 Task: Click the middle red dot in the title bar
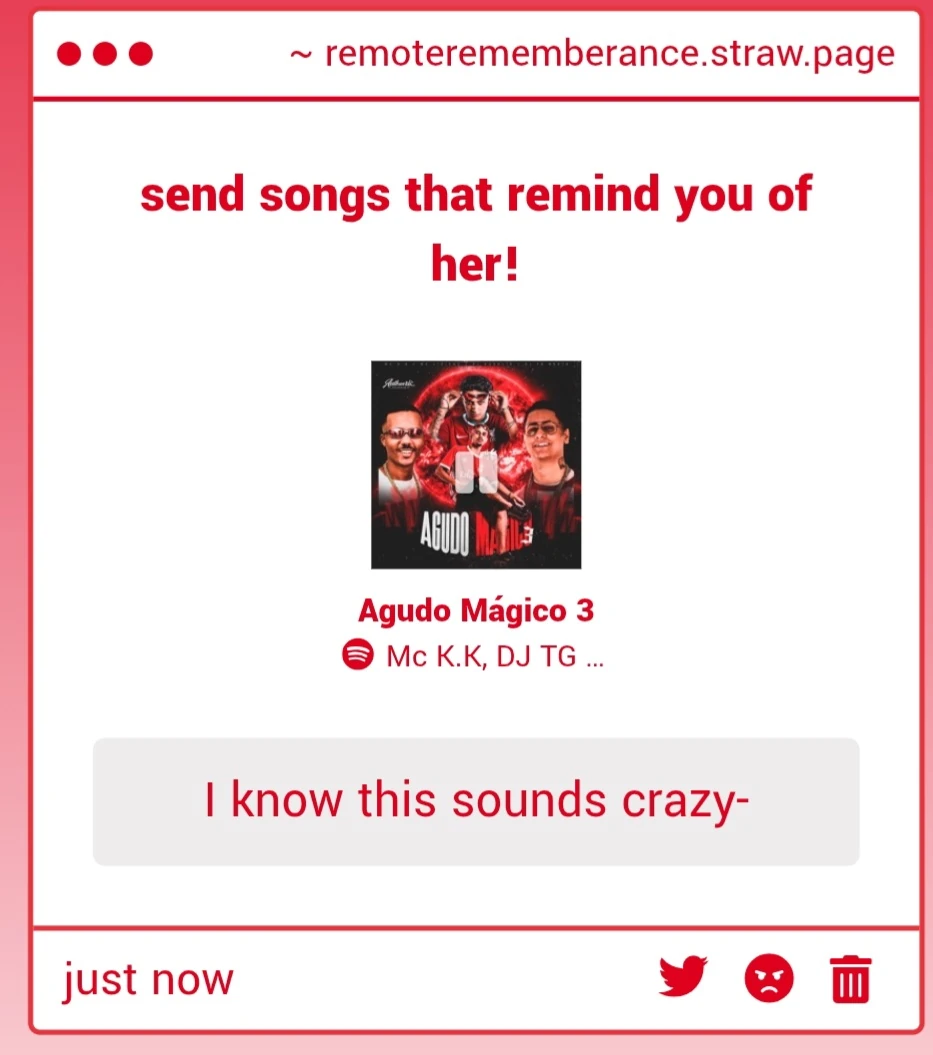coord(107,54)
